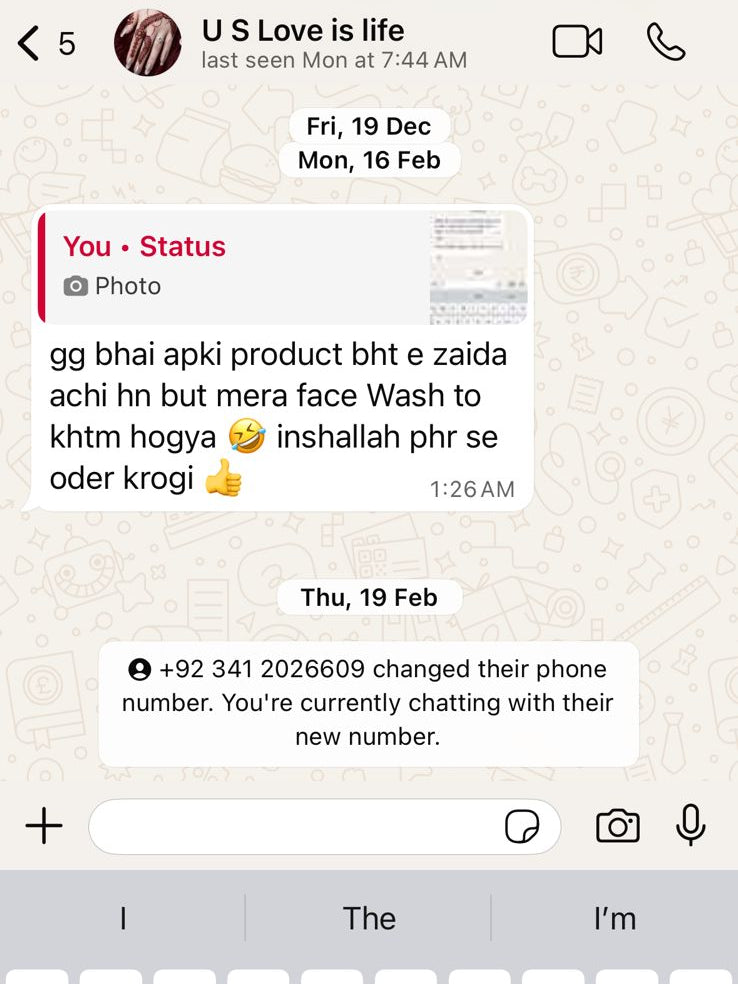Open the camera to take a photo
Viewport: 738px width, 984px height.
coord(617,826)
